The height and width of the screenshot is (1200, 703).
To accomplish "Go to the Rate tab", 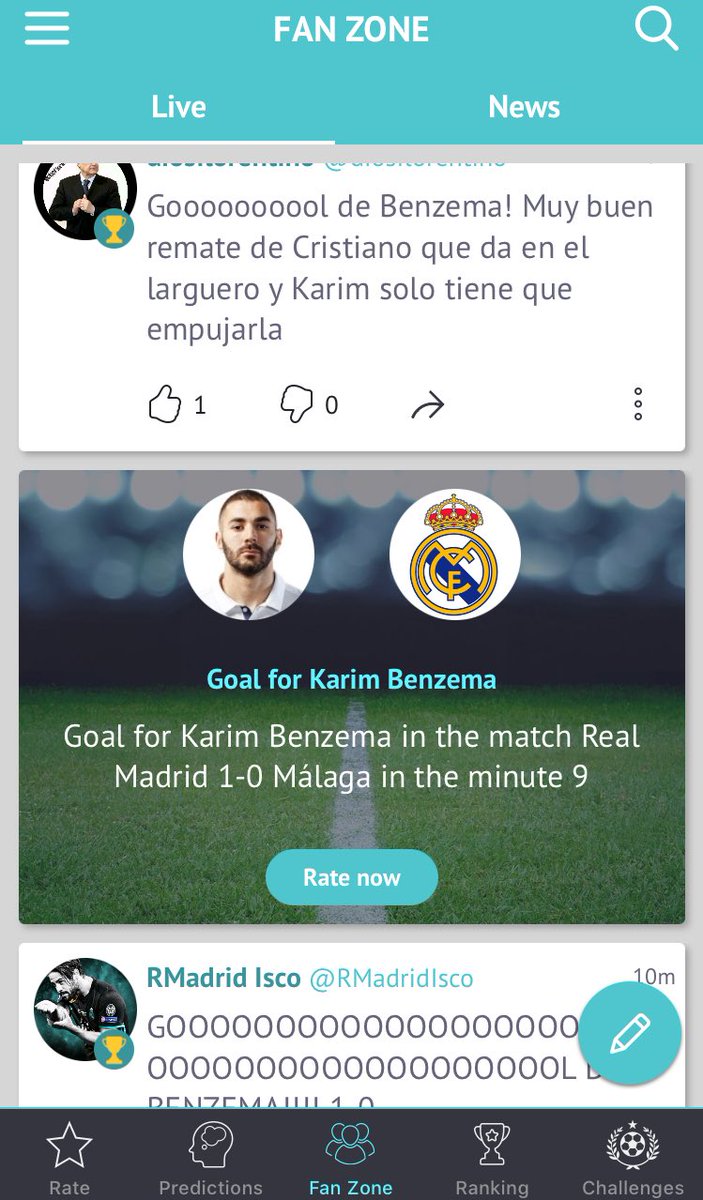I will point(69,1158).
